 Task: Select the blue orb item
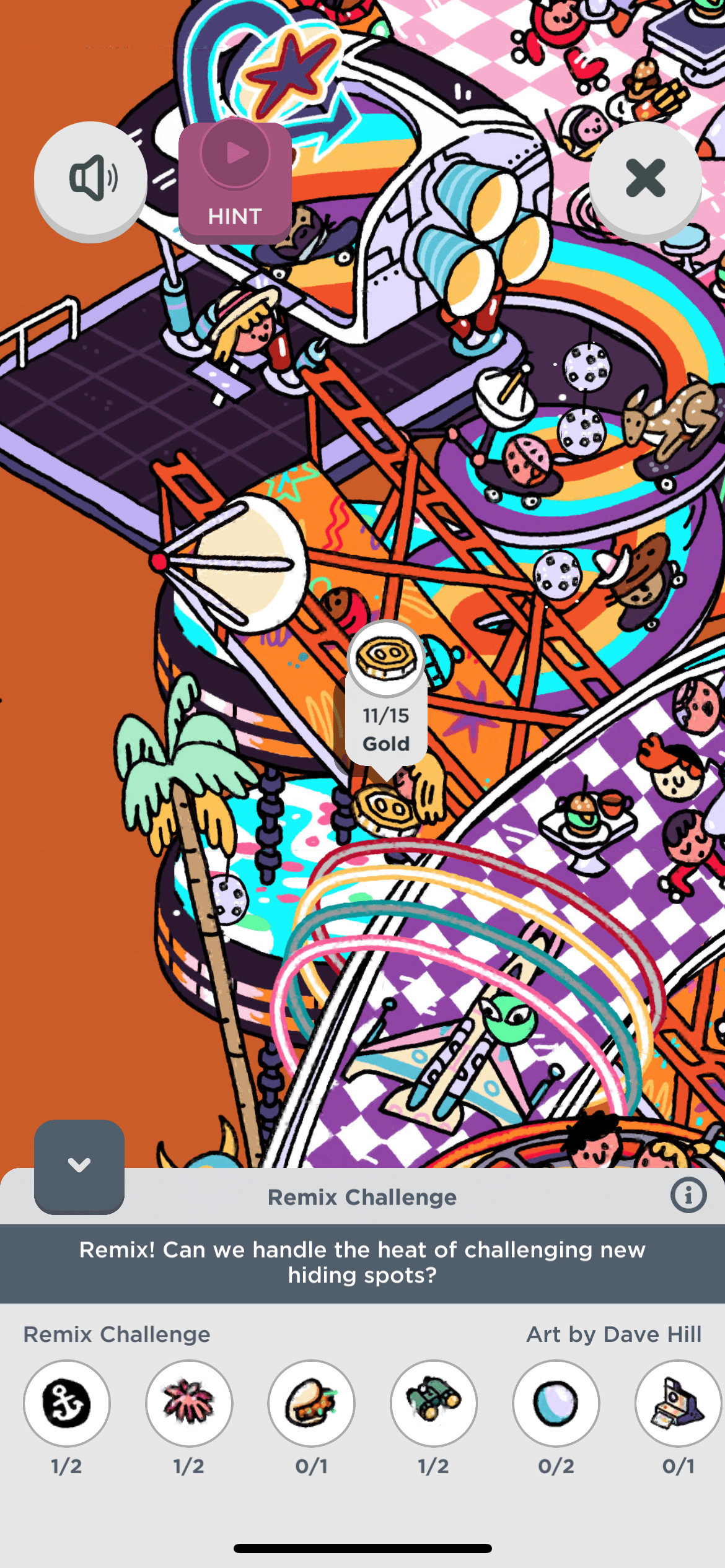pyautogui.click(x=556, y=1403)
